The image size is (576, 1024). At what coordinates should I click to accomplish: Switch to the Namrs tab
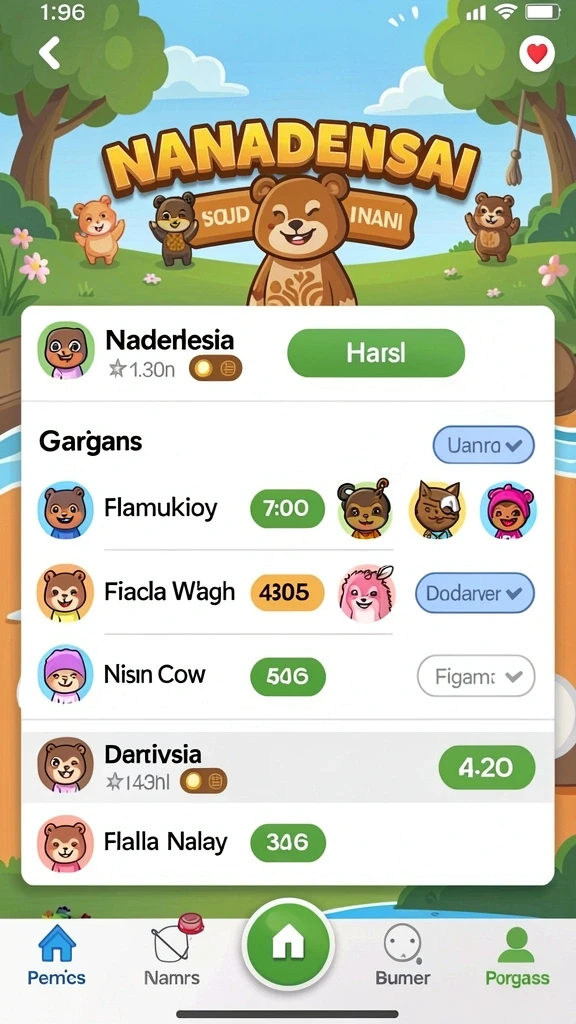(172, 955)
